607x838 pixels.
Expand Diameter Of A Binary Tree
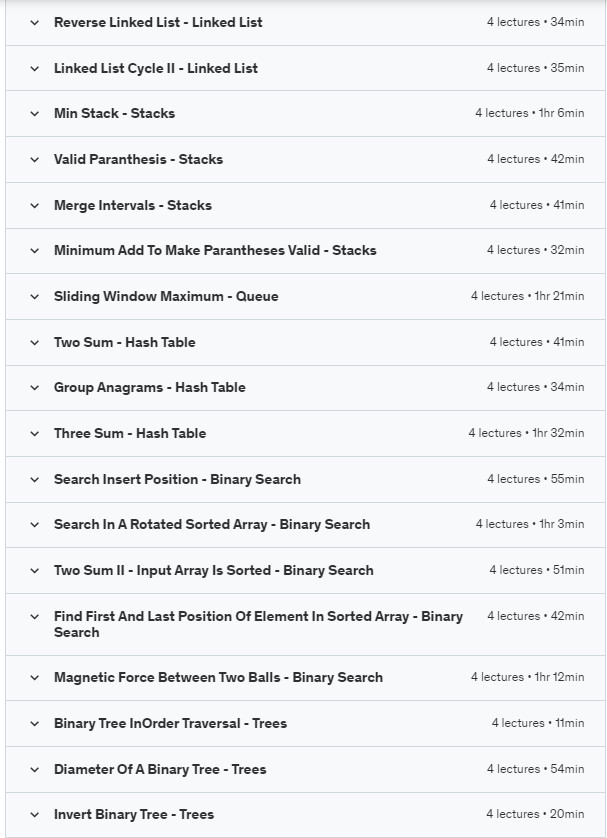point(160,769)
